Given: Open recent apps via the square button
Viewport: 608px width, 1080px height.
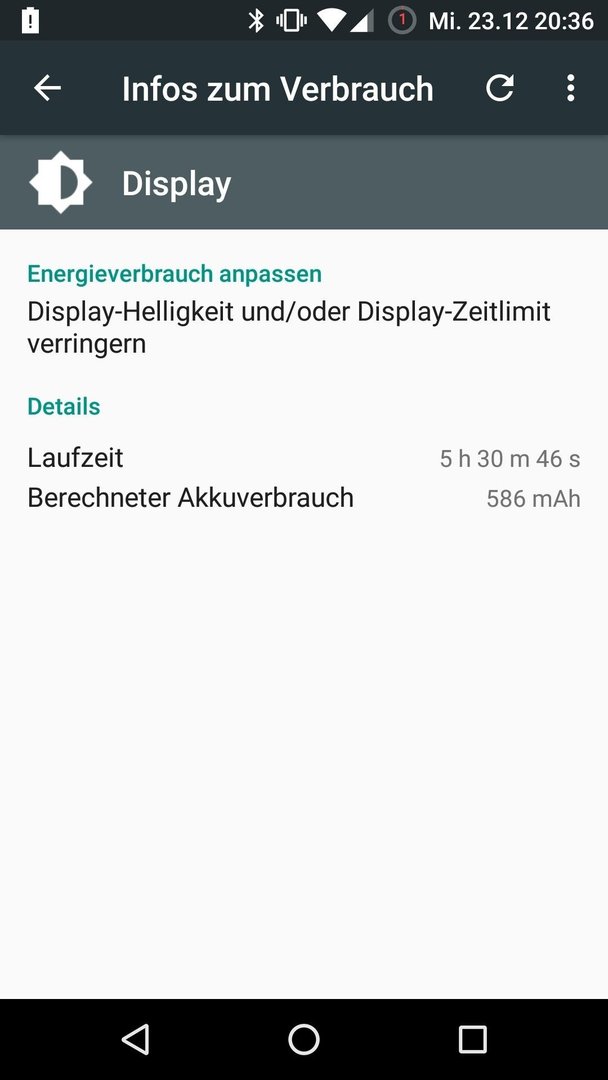Looking at the screenshot, I should coord(472,1039).
